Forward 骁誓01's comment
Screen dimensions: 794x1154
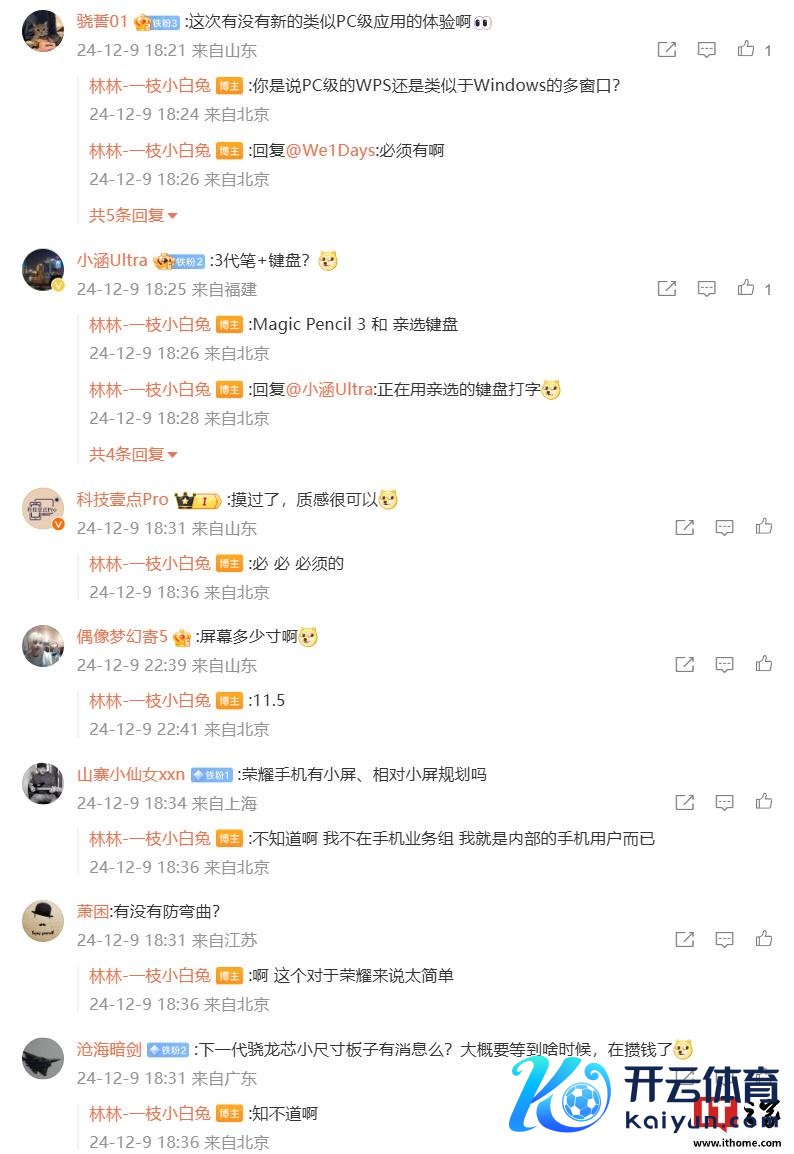coord(667,49)
